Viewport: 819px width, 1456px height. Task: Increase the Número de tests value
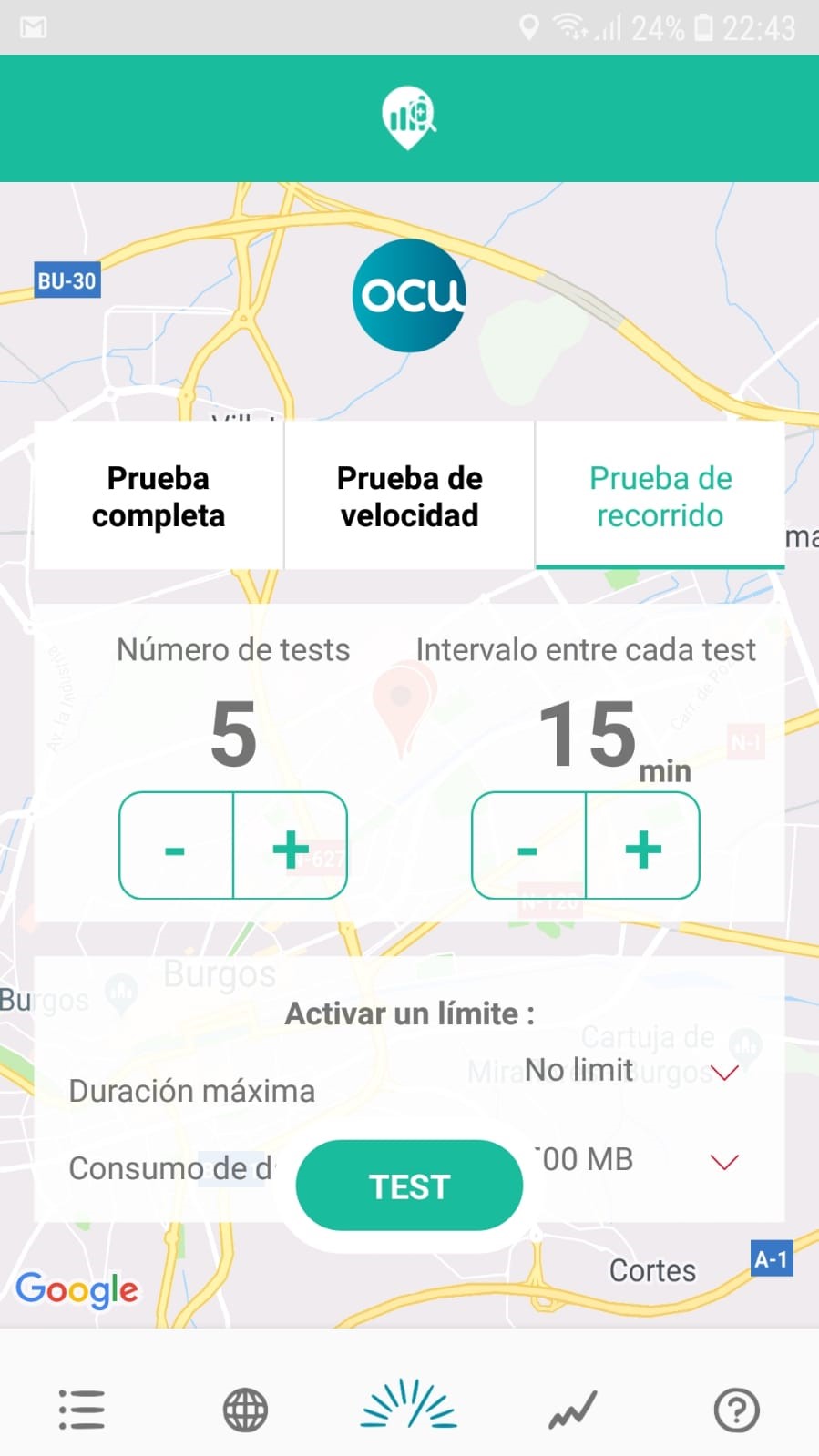coord(290,847)
